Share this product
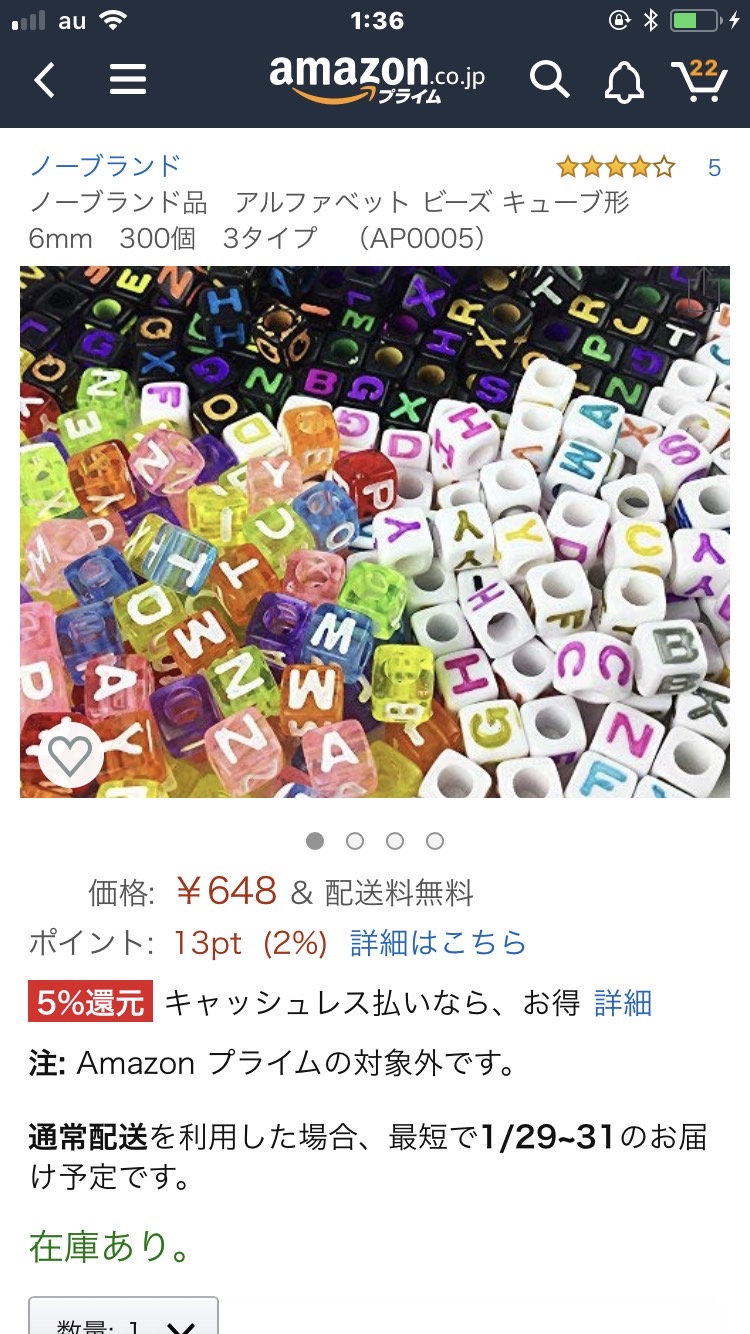Viewport: 750px width, 1334px height. point(706,286)
